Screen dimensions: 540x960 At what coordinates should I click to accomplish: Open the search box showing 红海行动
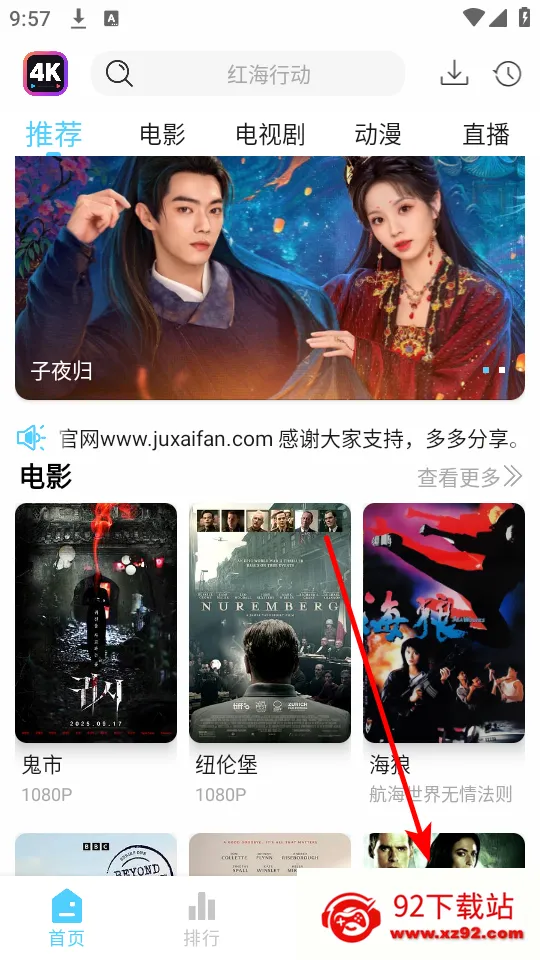click(x=248, y=74)
